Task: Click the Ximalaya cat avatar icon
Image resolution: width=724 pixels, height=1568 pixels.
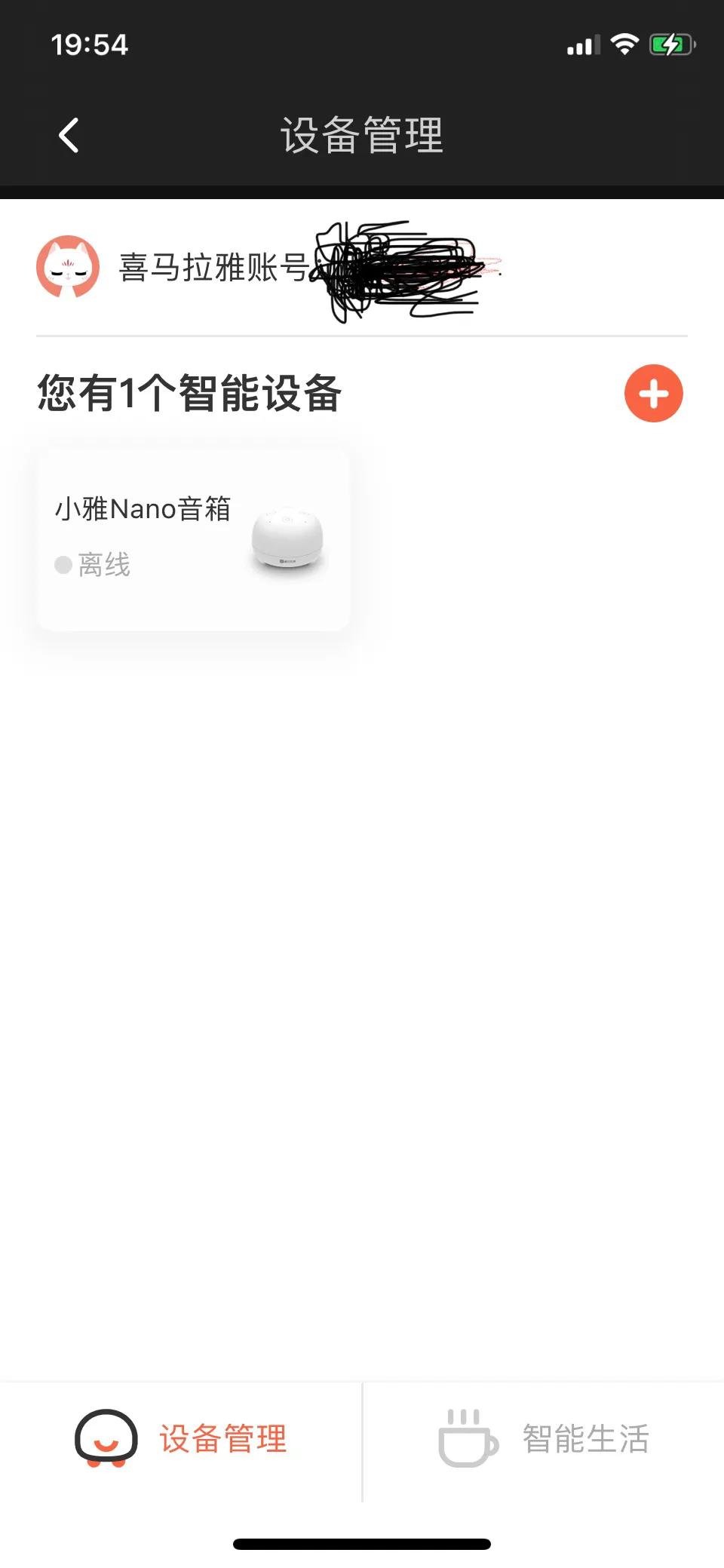Action: click(68, 267)
